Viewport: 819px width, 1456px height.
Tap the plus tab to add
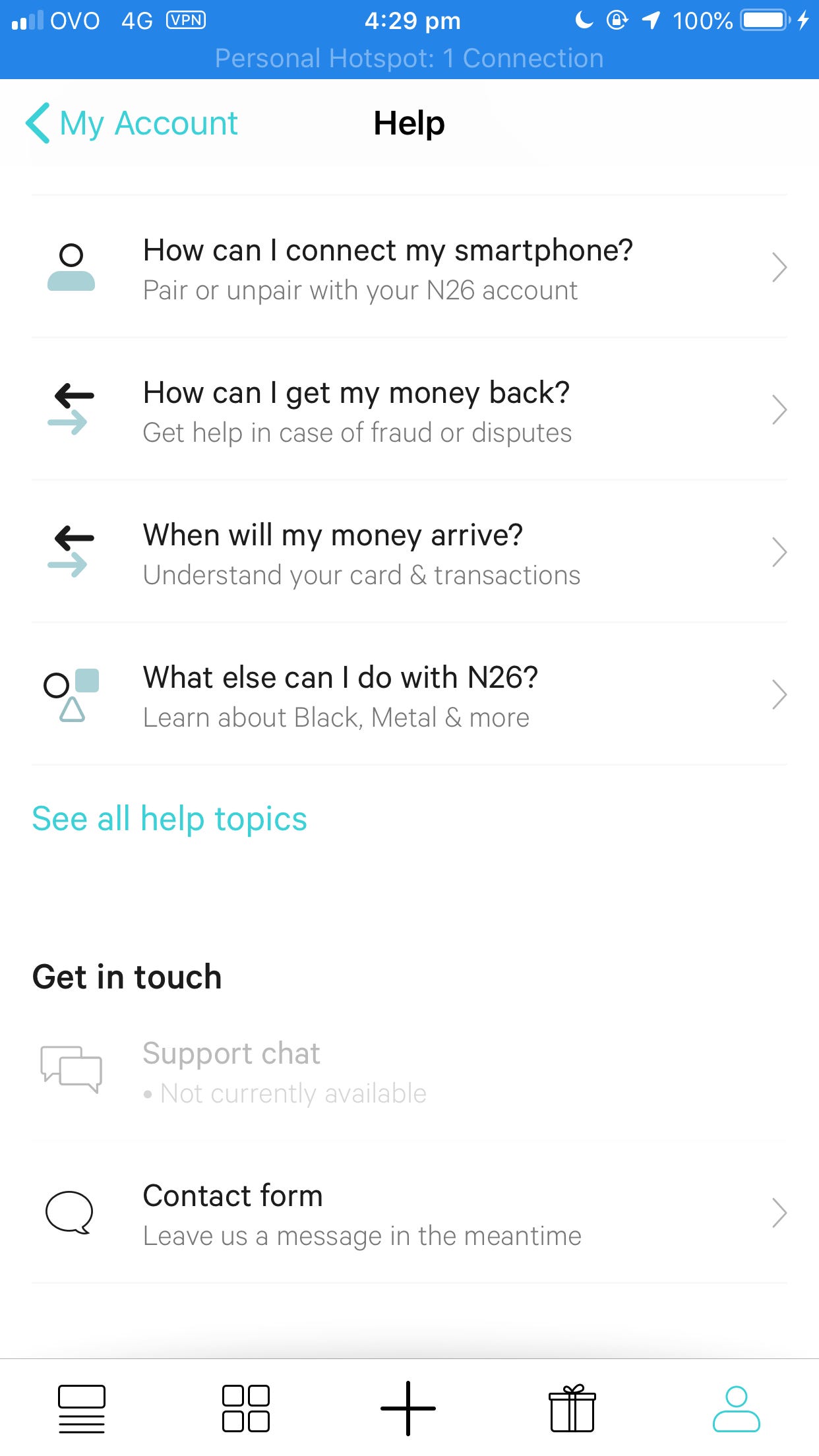point(408,1409)
